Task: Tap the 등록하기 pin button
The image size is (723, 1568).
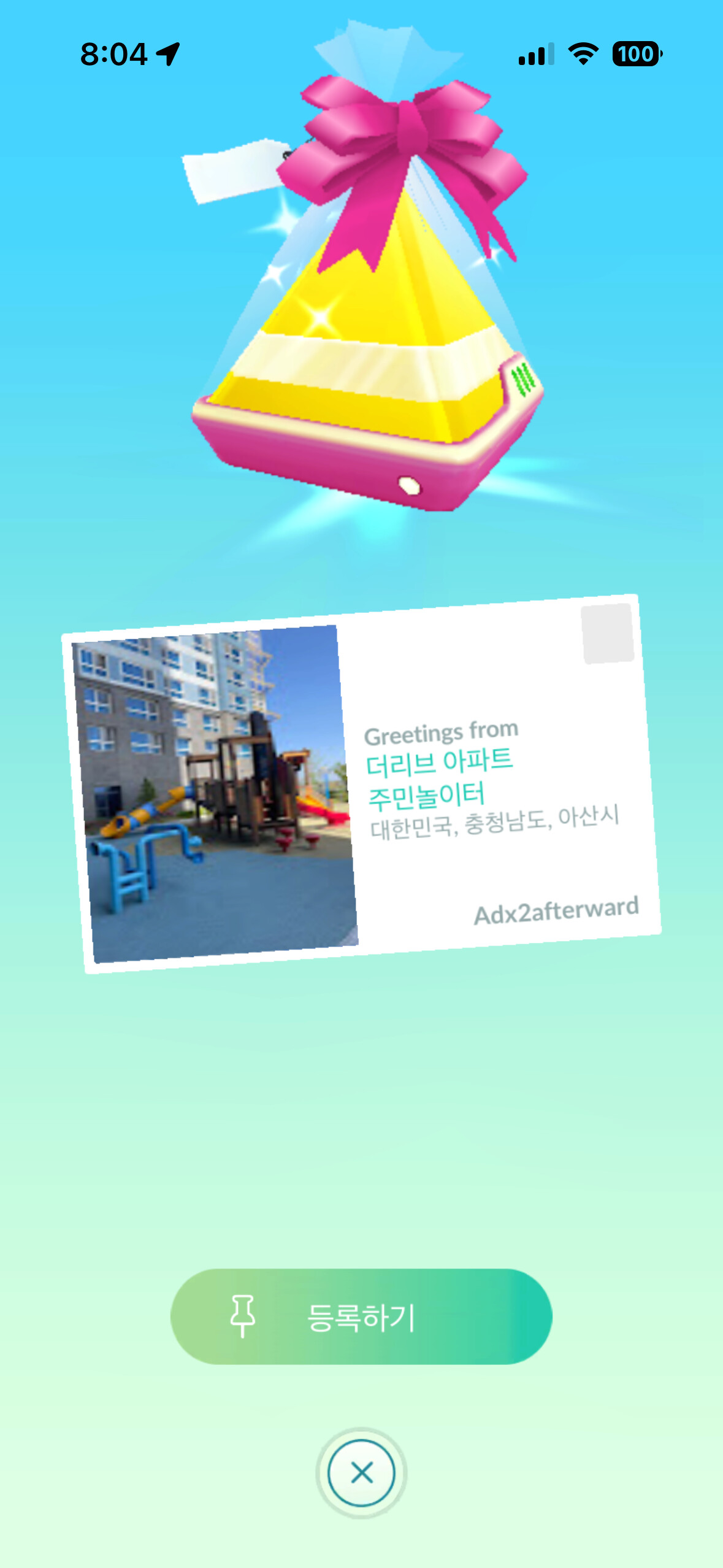Action: pyautogui.click(x=361, y=1316)
